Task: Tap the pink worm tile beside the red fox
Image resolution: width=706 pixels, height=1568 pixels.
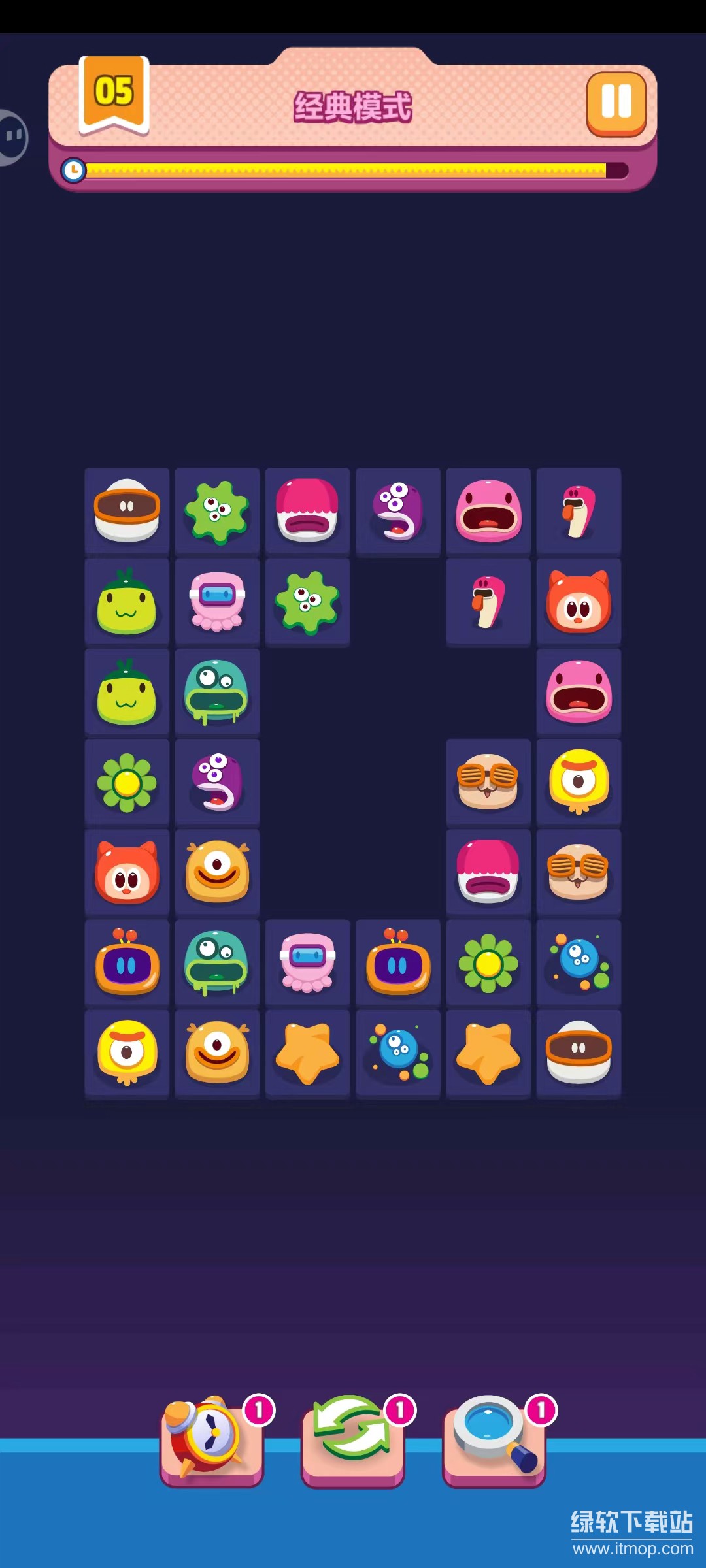Action: (x=488, y=602)
